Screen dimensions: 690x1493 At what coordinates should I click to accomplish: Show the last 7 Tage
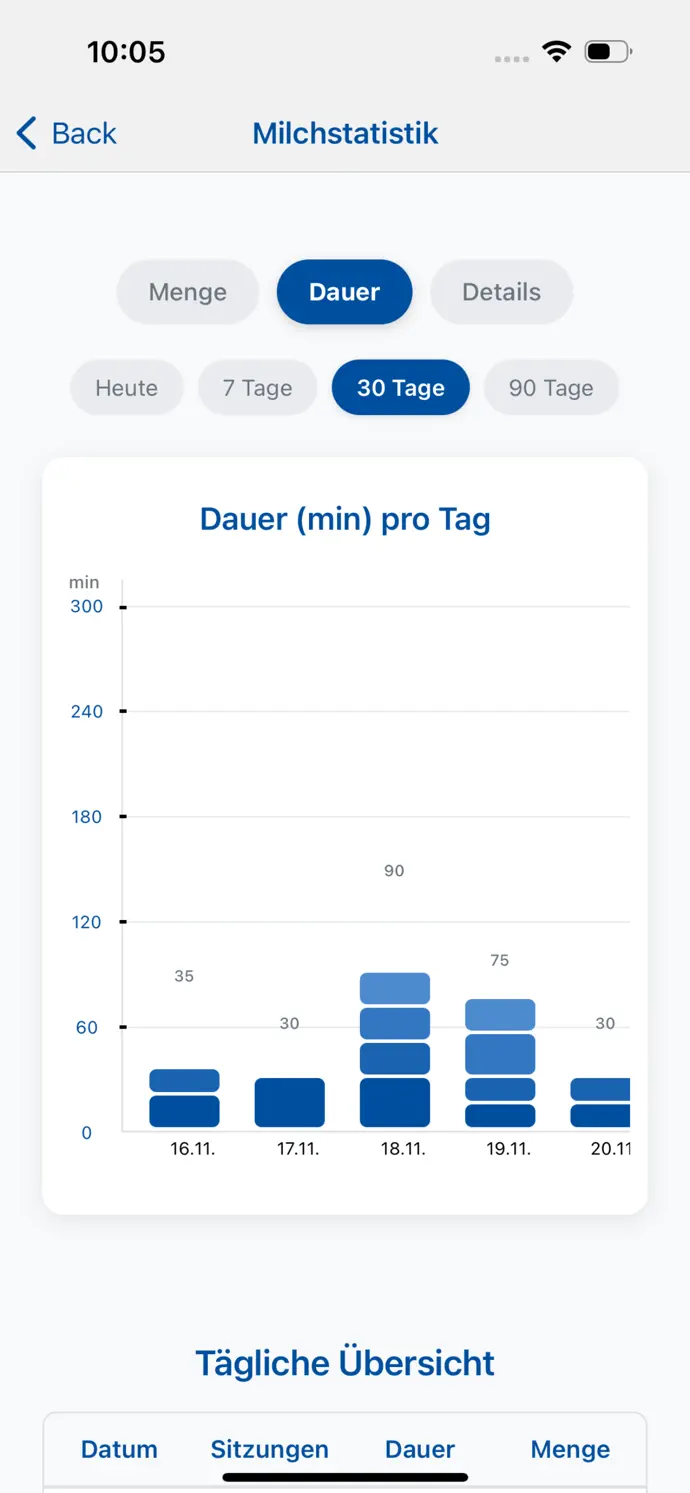(x=258, y=388)
